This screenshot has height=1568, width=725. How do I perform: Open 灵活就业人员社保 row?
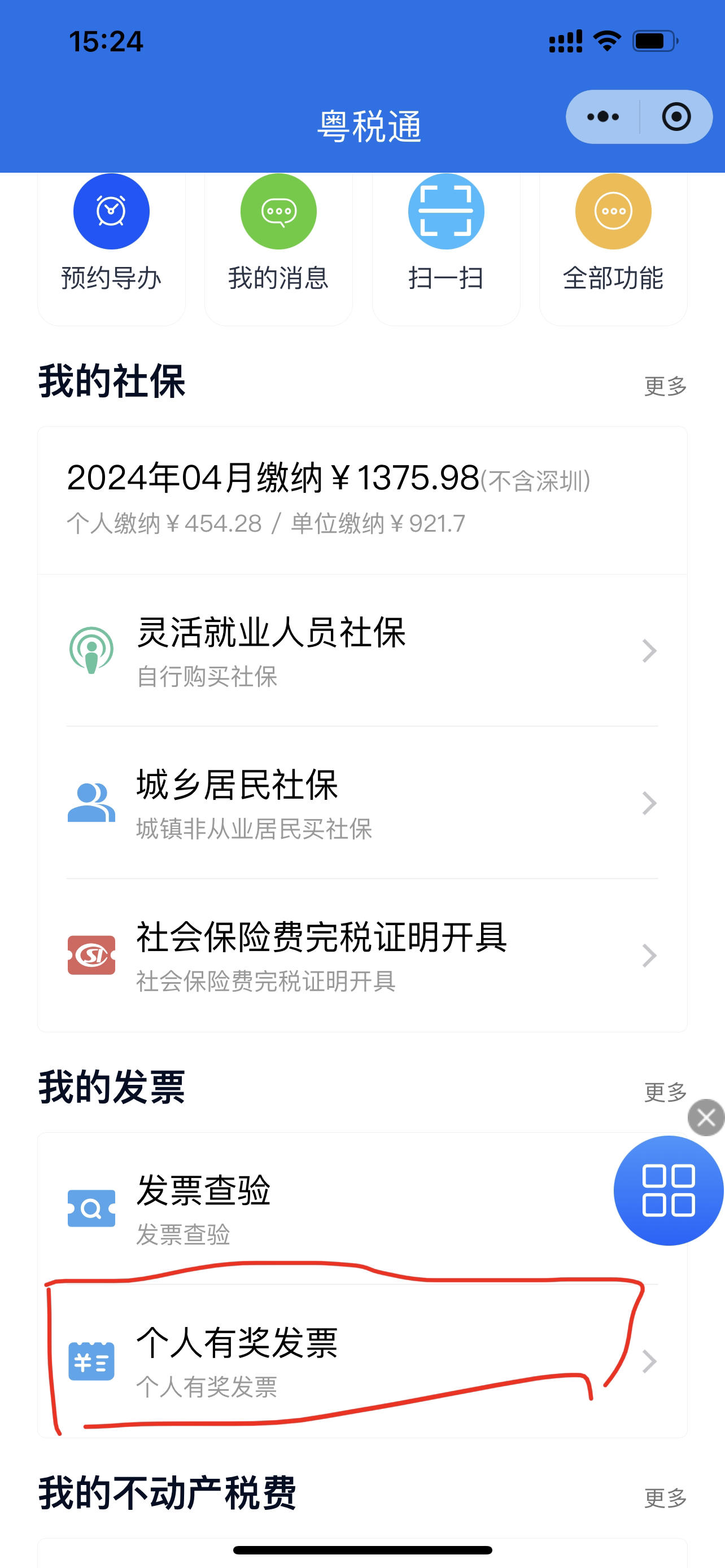(x=362, y=651)
